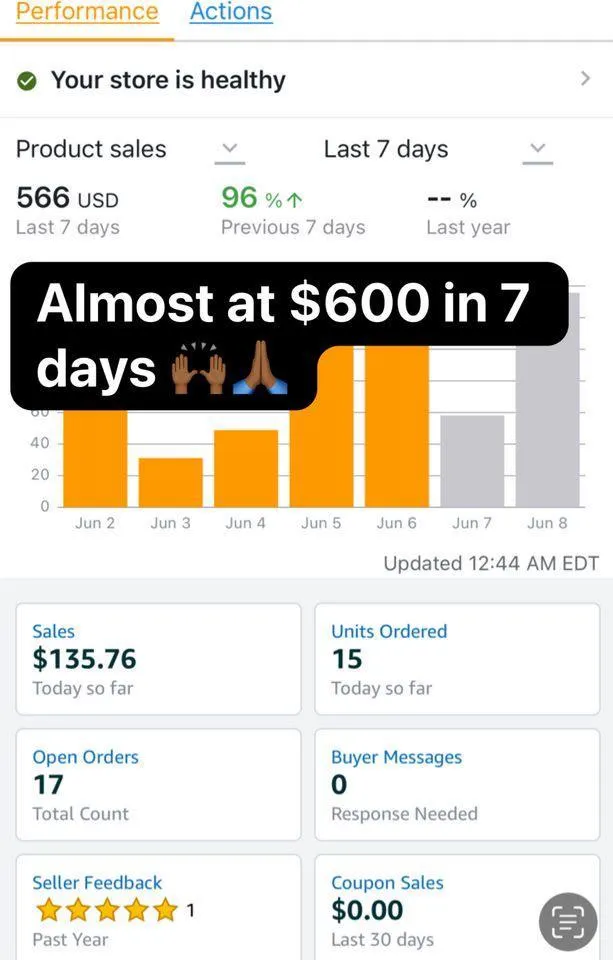Open the 'Your store is healthy' details
The image size is (613, 960).
pos(306,80)
